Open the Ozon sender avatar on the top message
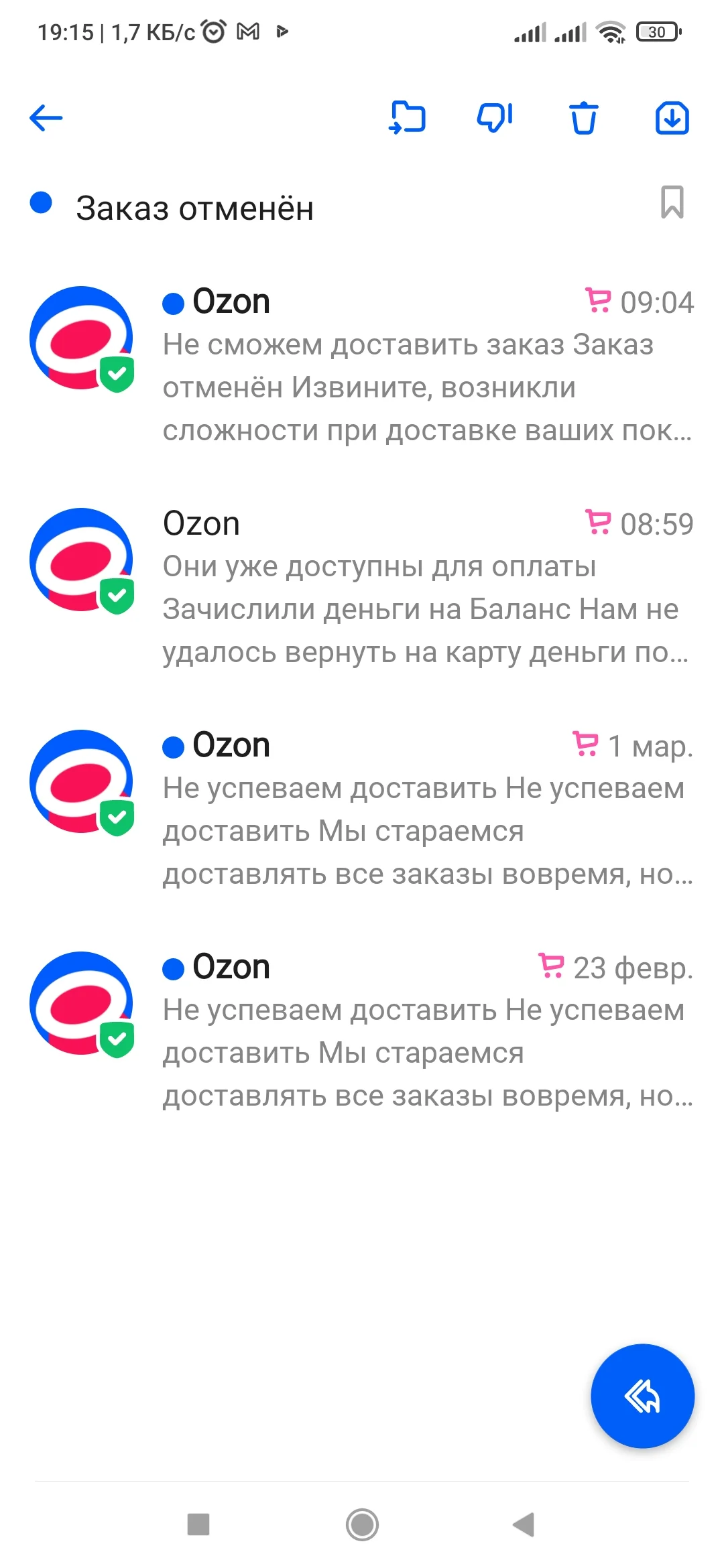724x1568 pixels. pyautogui.click(x=80, y=338)
